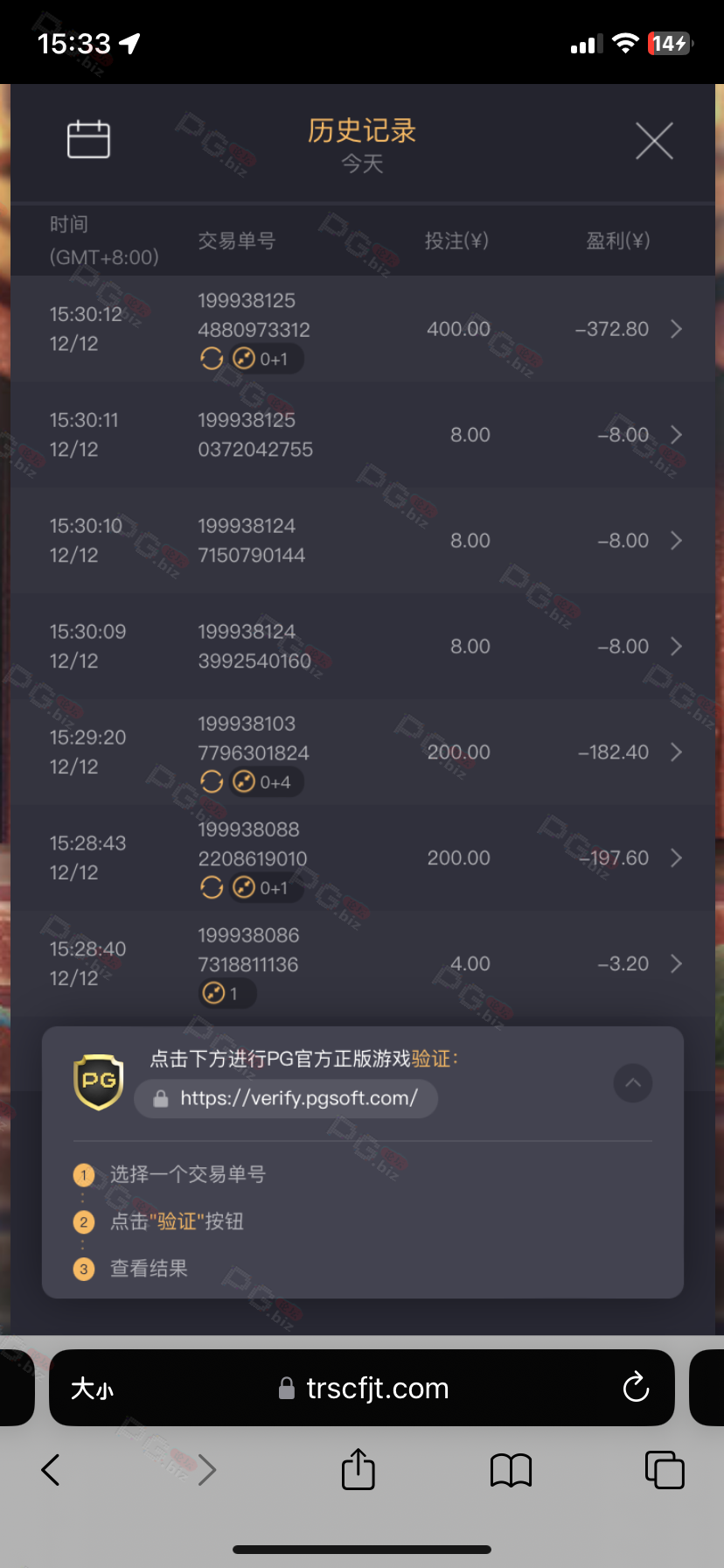Open the page text size menu
Screen dimensions: 724x1568
(x=93, y=1389)
